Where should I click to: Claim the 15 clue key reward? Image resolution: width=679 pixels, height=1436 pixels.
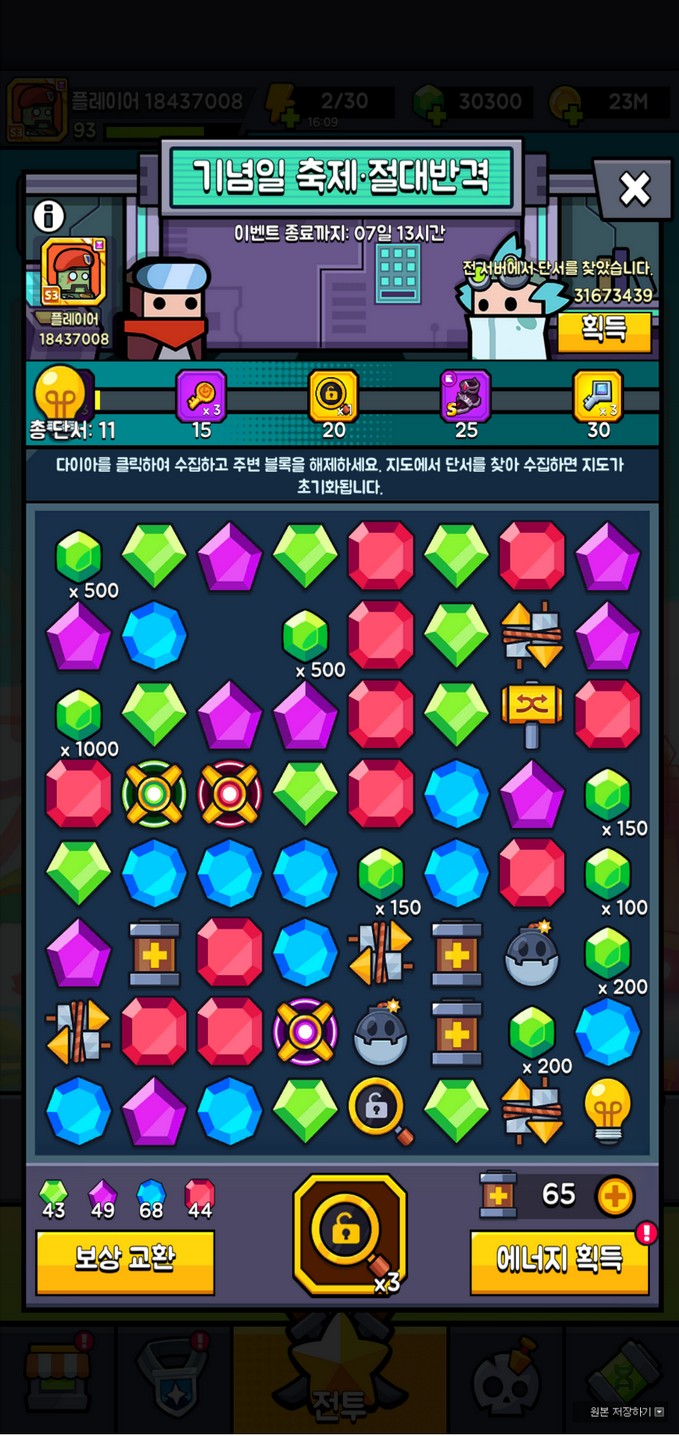[201, 396]
